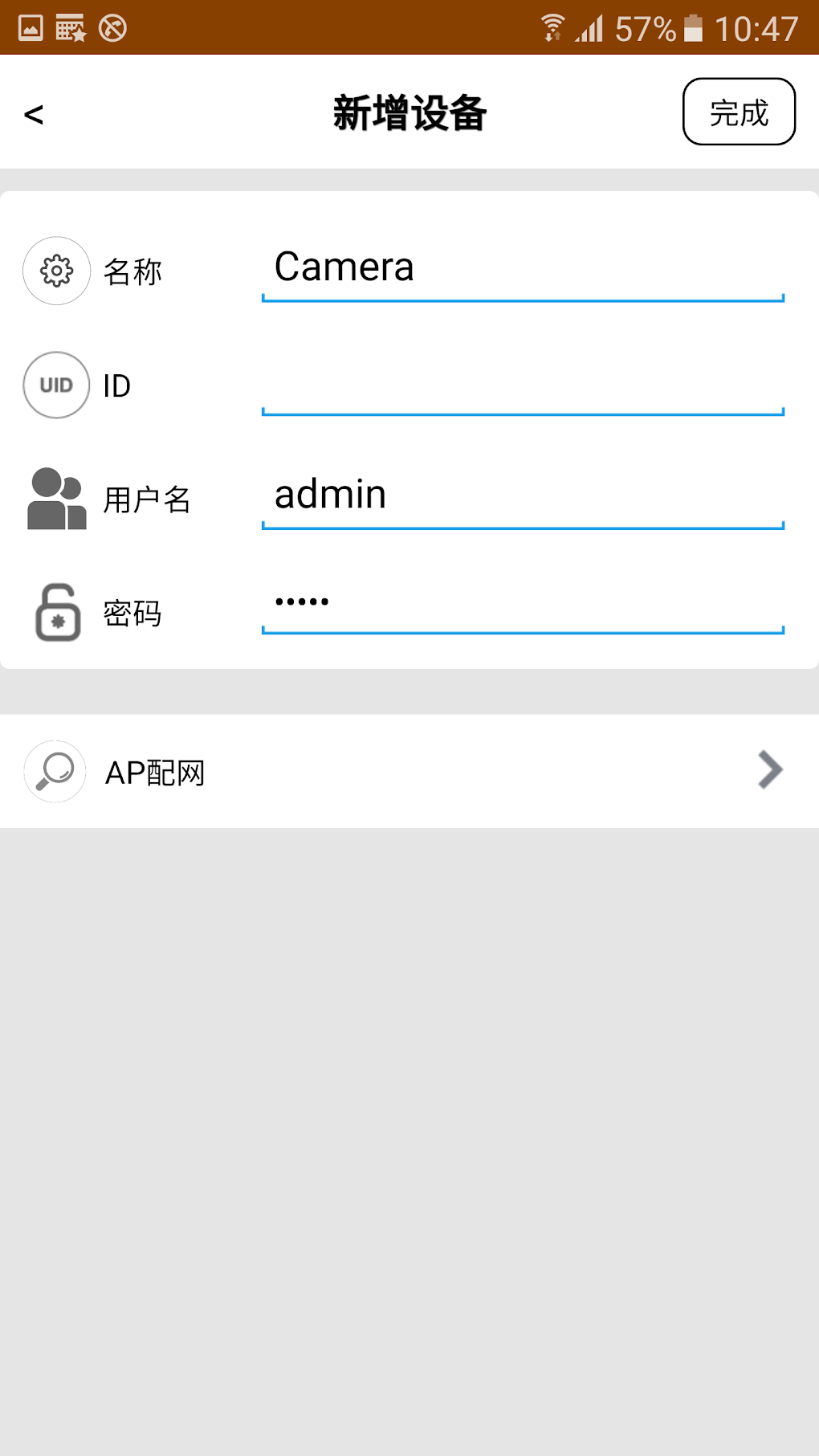The width and height of the screenshot is (819, 1456).
Task: Open the AP配网 row
Action: (409, 772)
